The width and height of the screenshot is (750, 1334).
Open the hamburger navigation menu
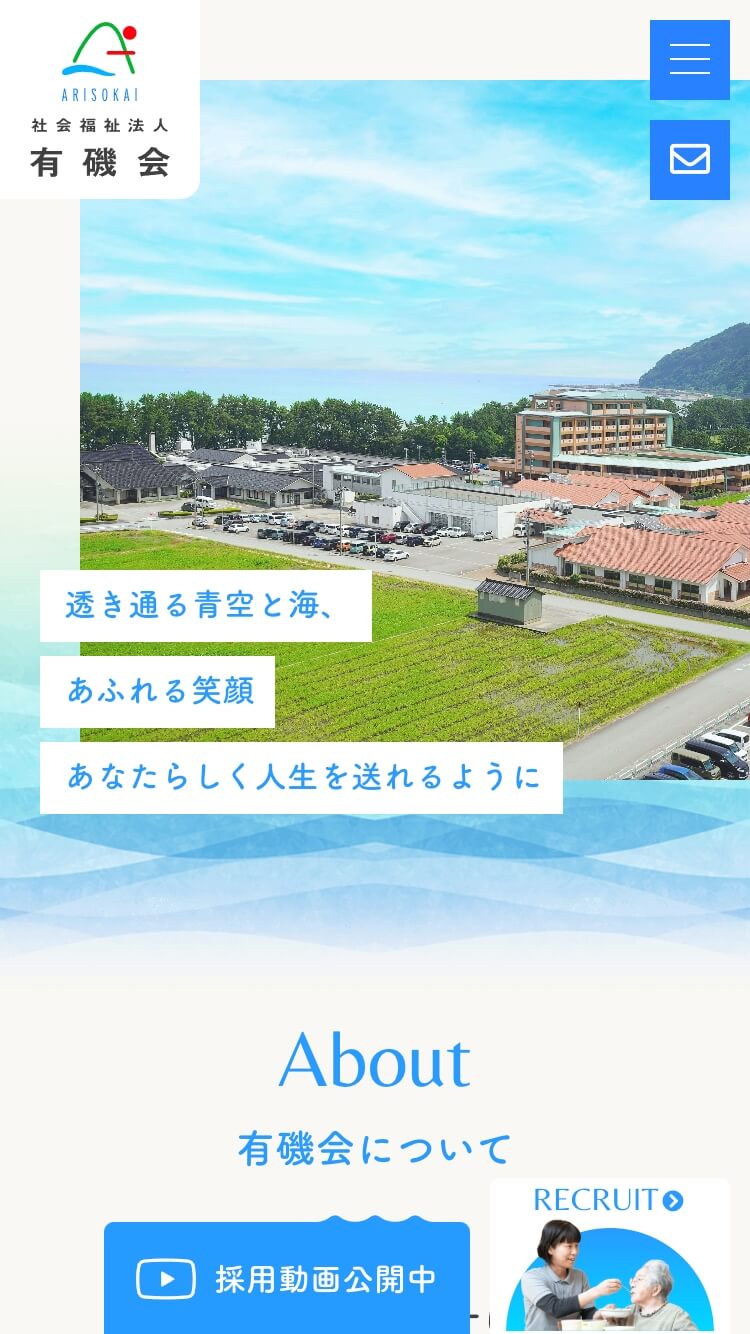689,60
